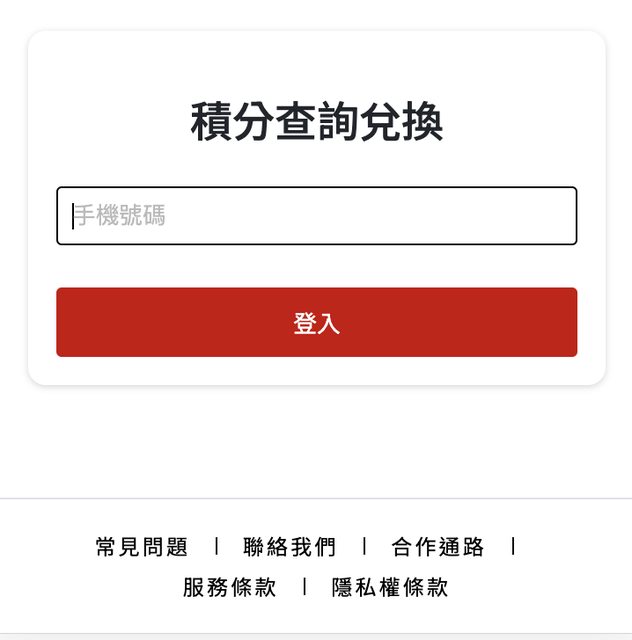
Task: Tap the red 登入 login button
Action: click(316, 322)
